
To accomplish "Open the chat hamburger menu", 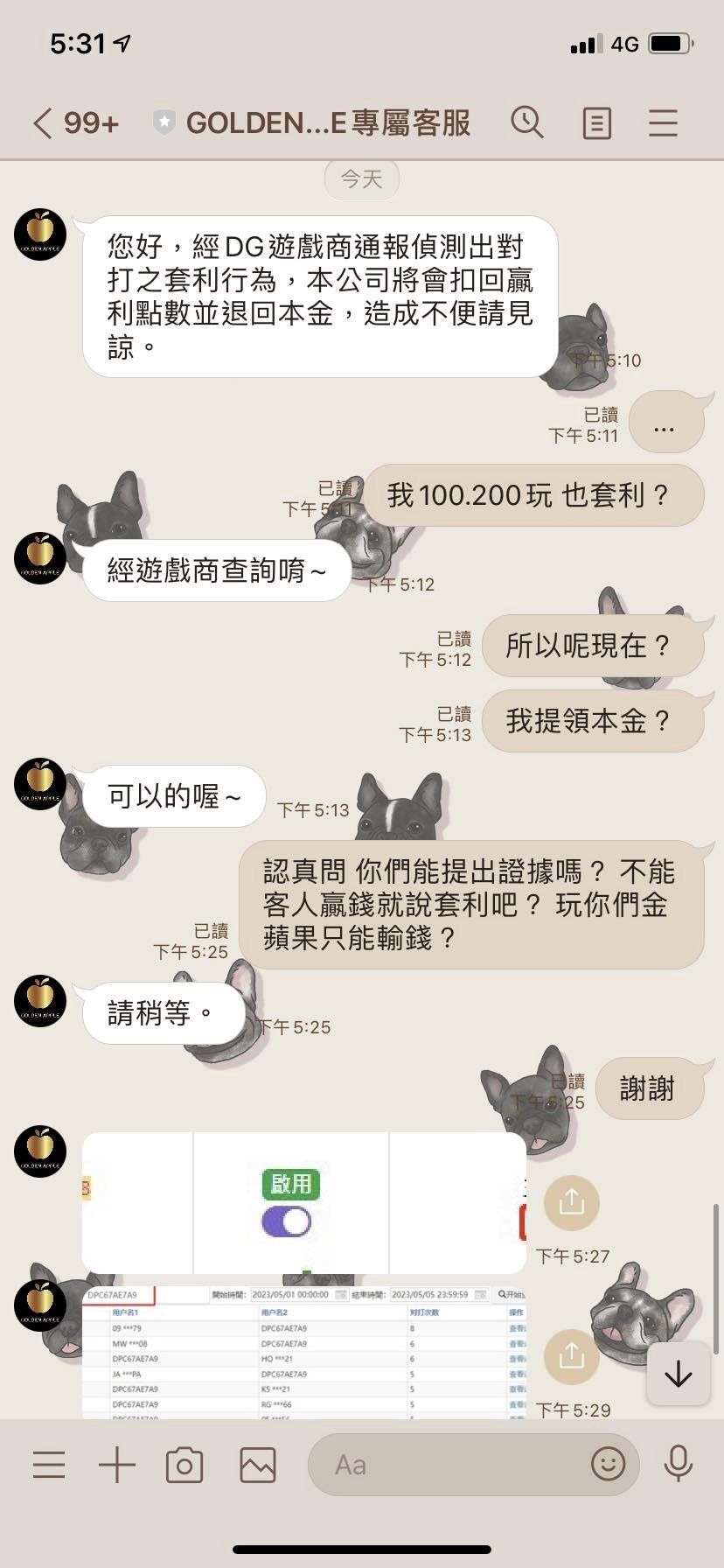I will (x=663, y=122).
